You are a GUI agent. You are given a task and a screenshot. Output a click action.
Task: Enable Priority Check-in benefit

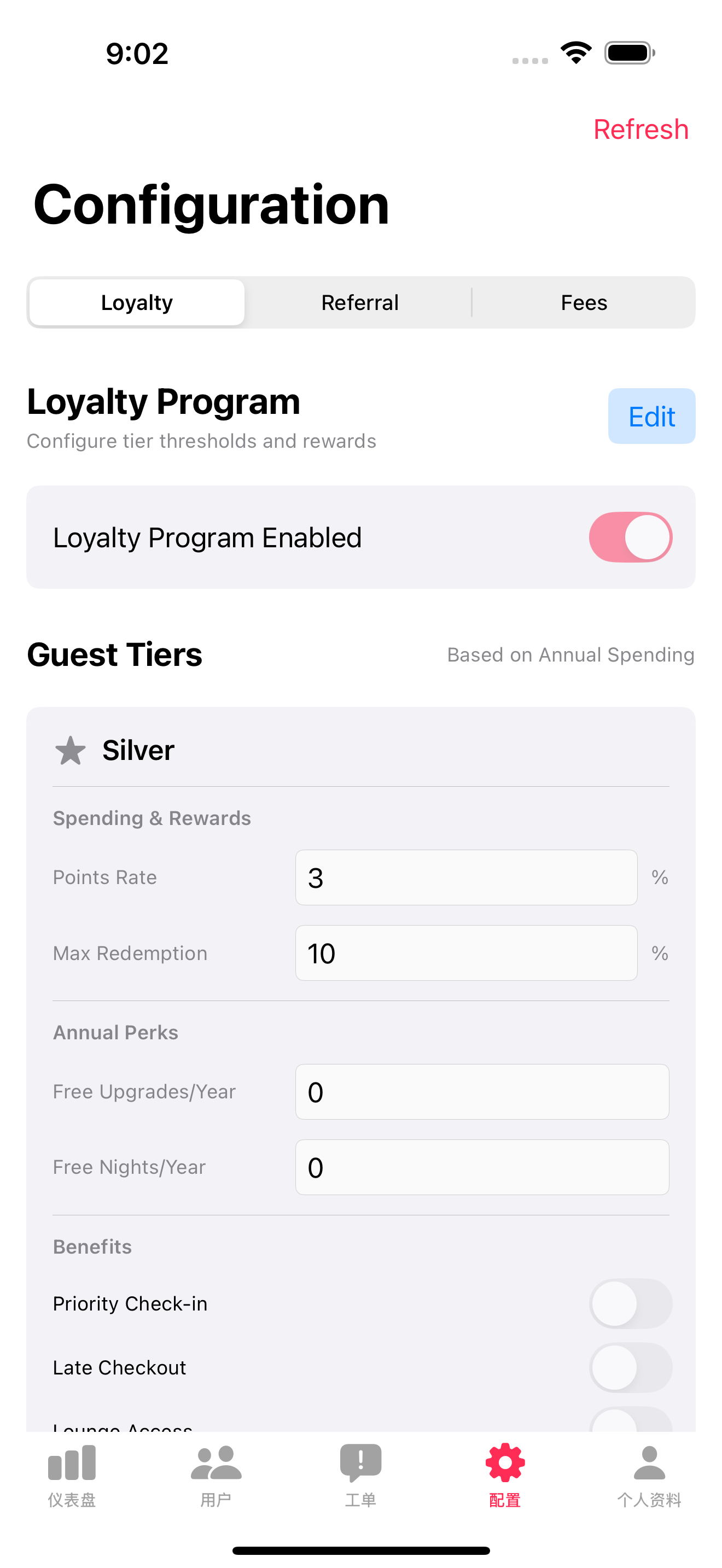[630, 1303]
